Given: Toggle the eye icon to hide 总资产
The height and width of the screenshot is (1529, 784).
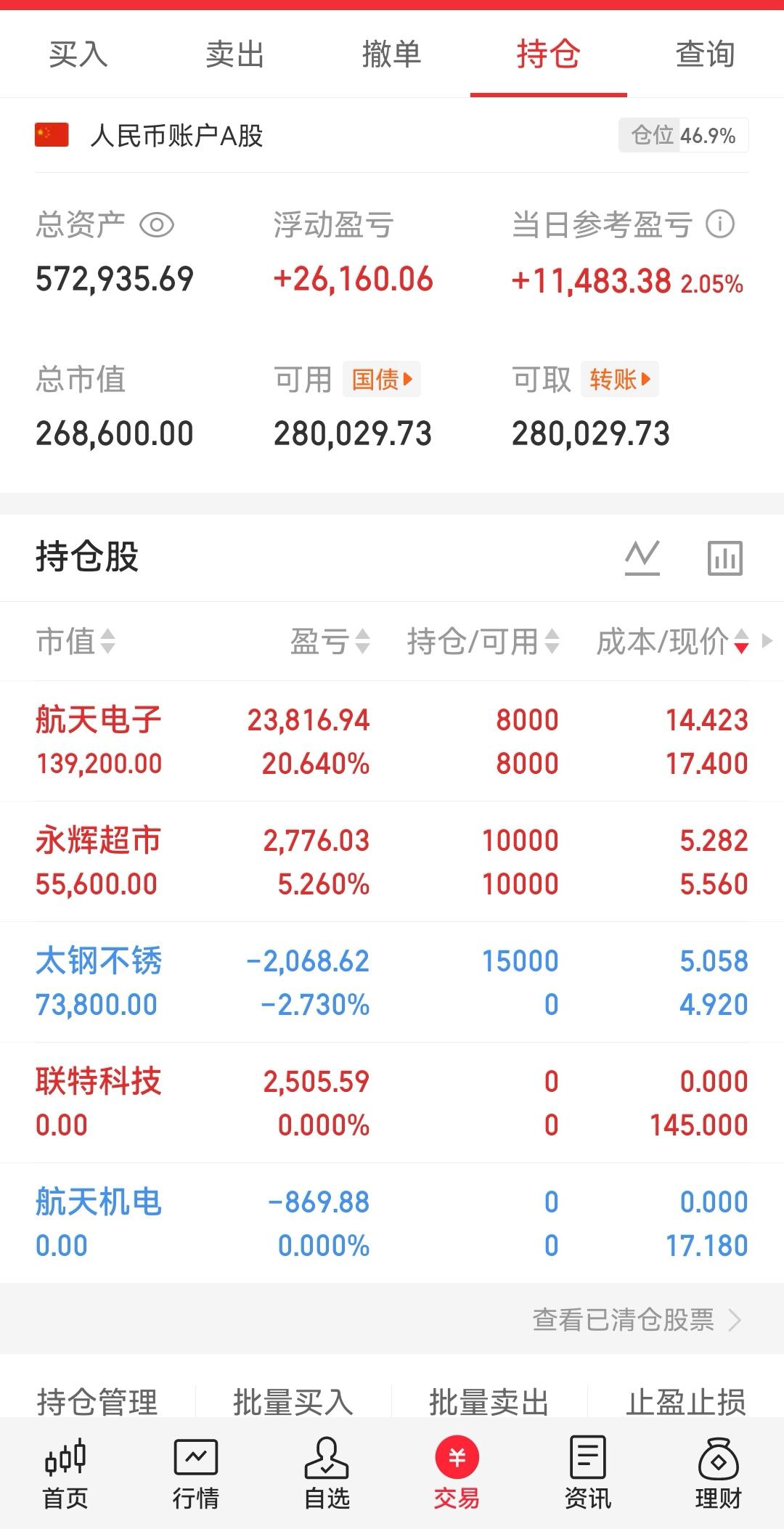Looking at the screenshot, I should point(159,225).
